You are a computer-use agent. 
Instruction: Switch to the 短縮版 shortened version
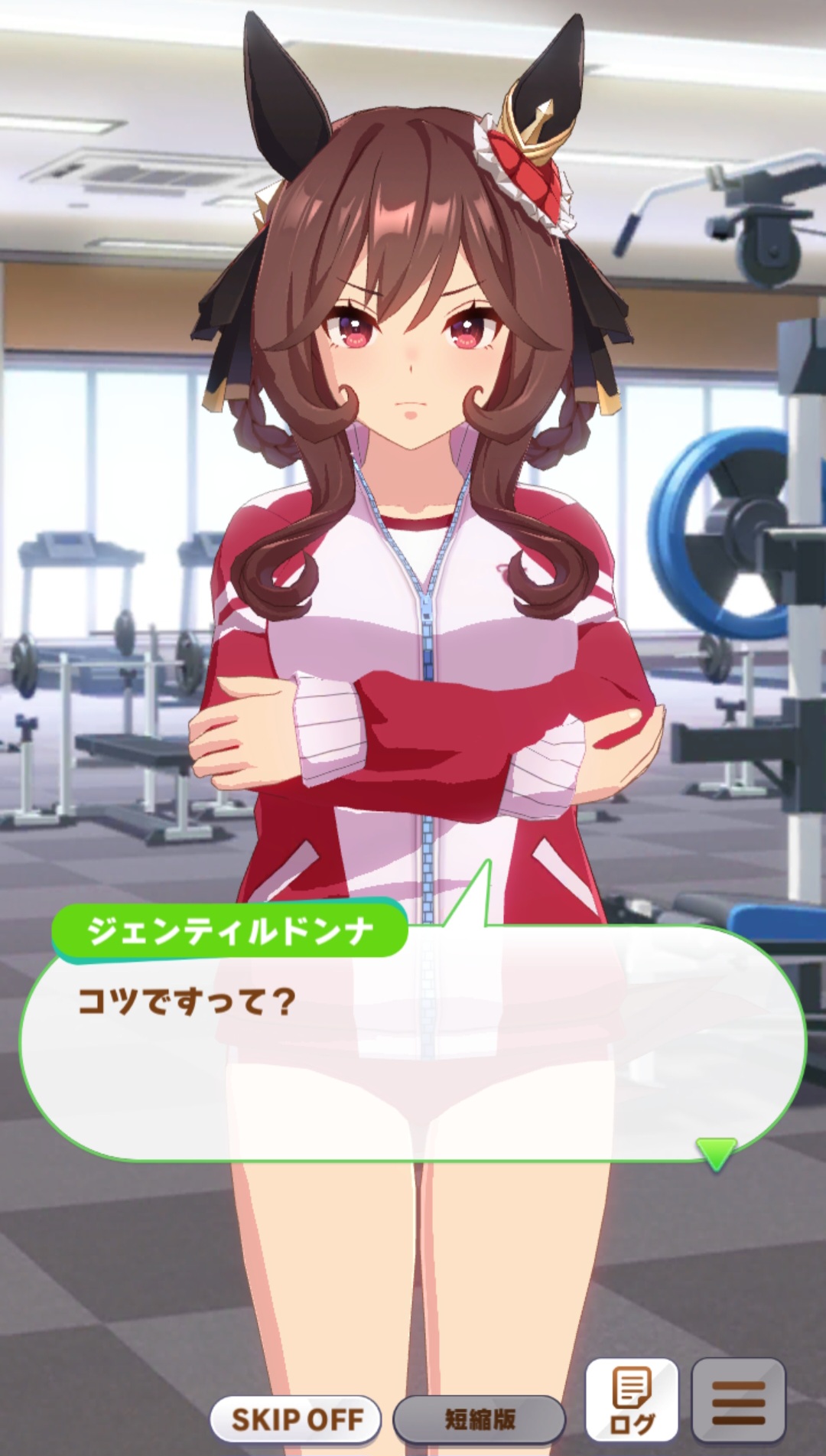tap(480, 1419)
